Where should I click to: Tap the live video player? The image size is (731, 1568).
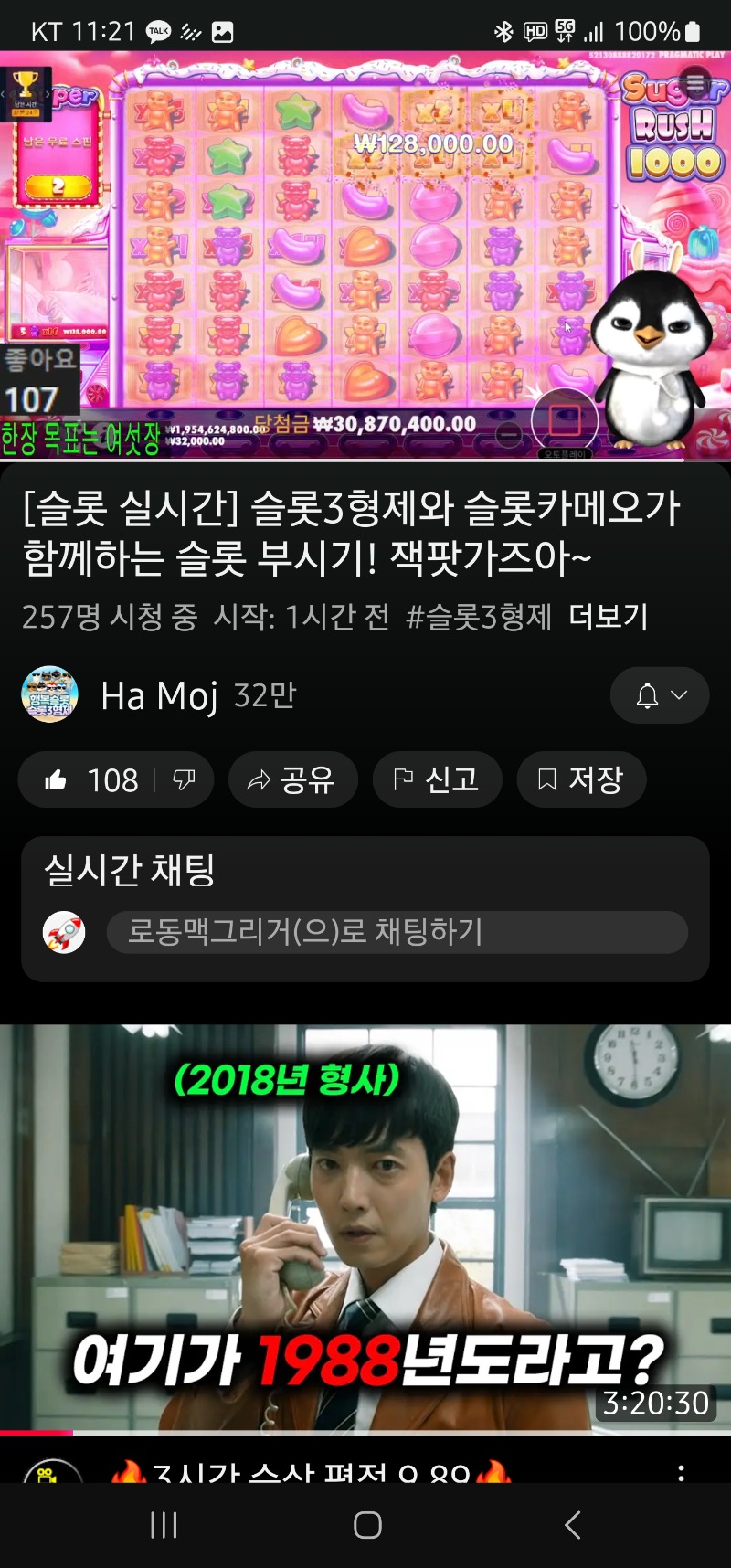[365, 256]
